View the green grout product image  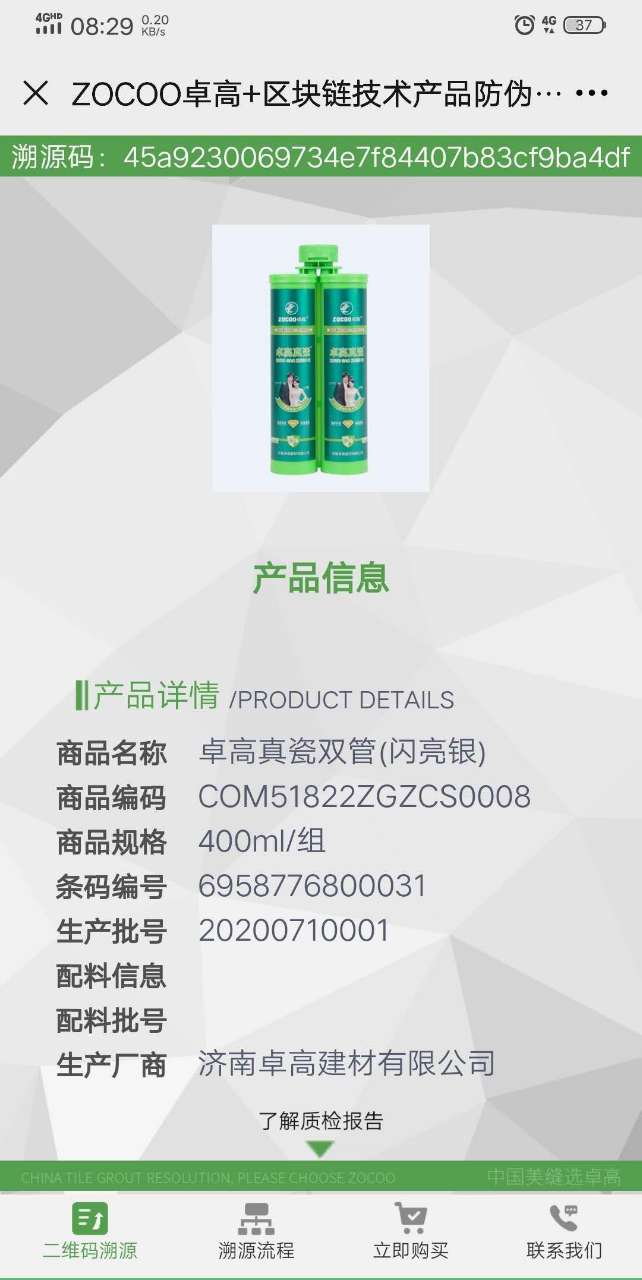pyautogui.click(x=321, y=358)
